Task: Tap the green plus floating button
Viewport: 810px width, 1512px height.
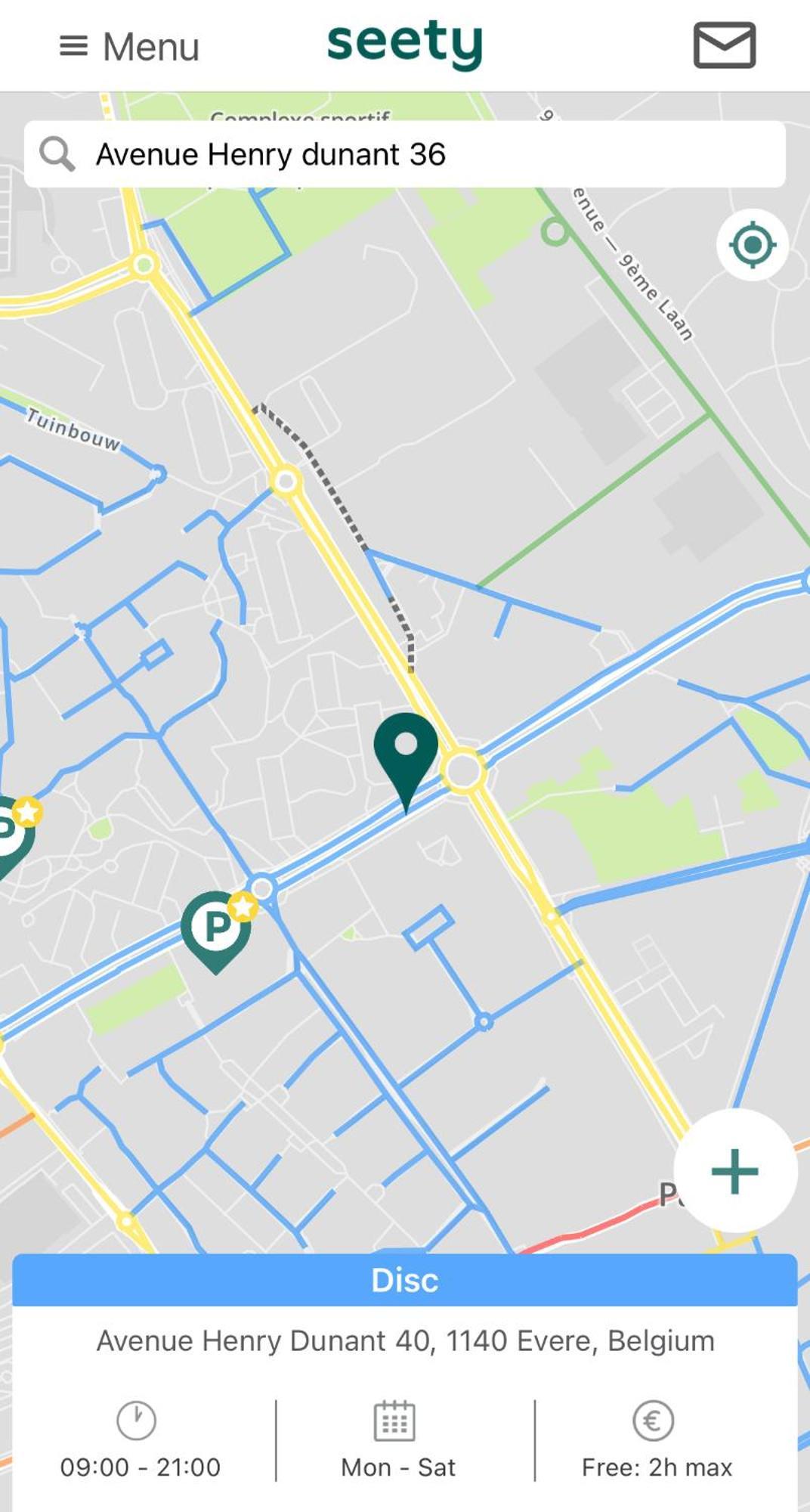Action: pos(734,1171)
